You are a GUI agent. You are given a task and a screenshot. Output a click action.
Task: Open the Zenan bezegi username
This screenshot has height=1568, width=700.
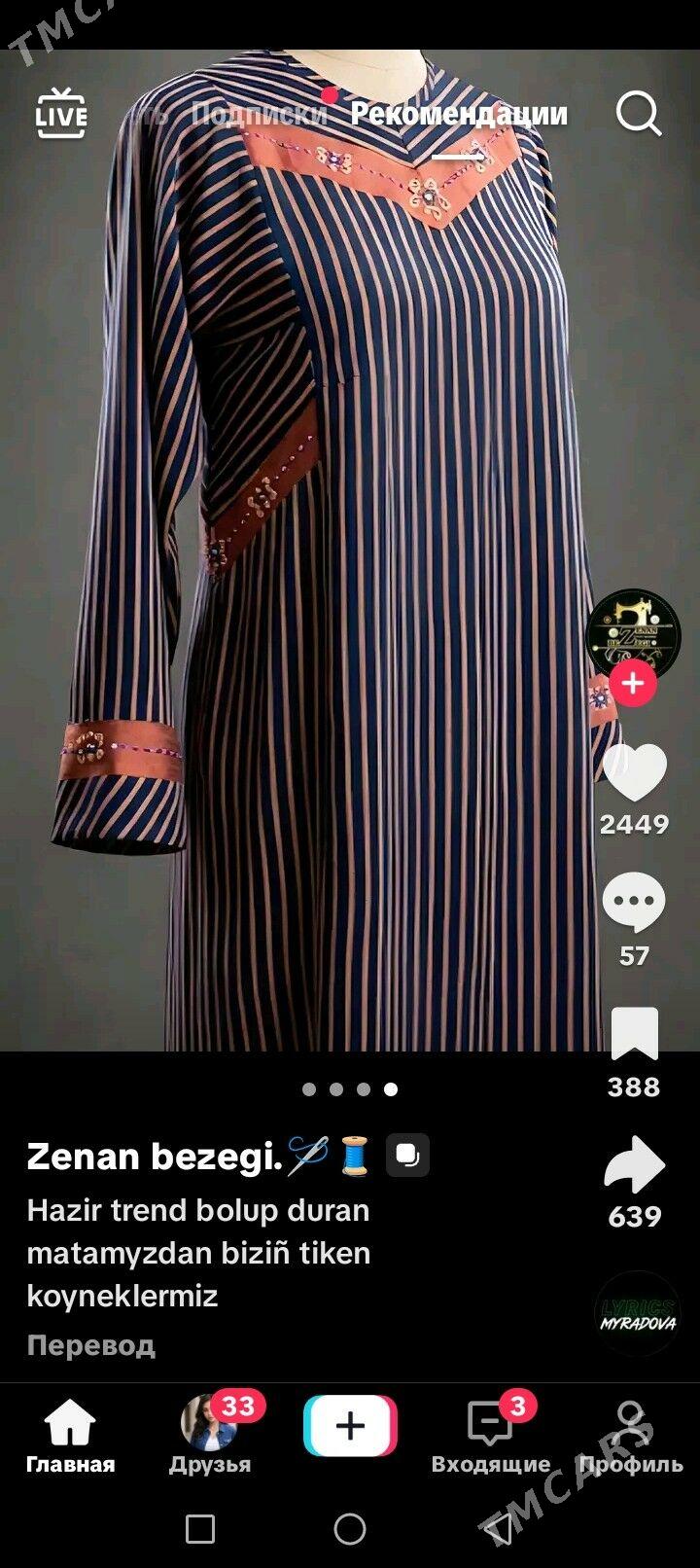(154, 1157)
